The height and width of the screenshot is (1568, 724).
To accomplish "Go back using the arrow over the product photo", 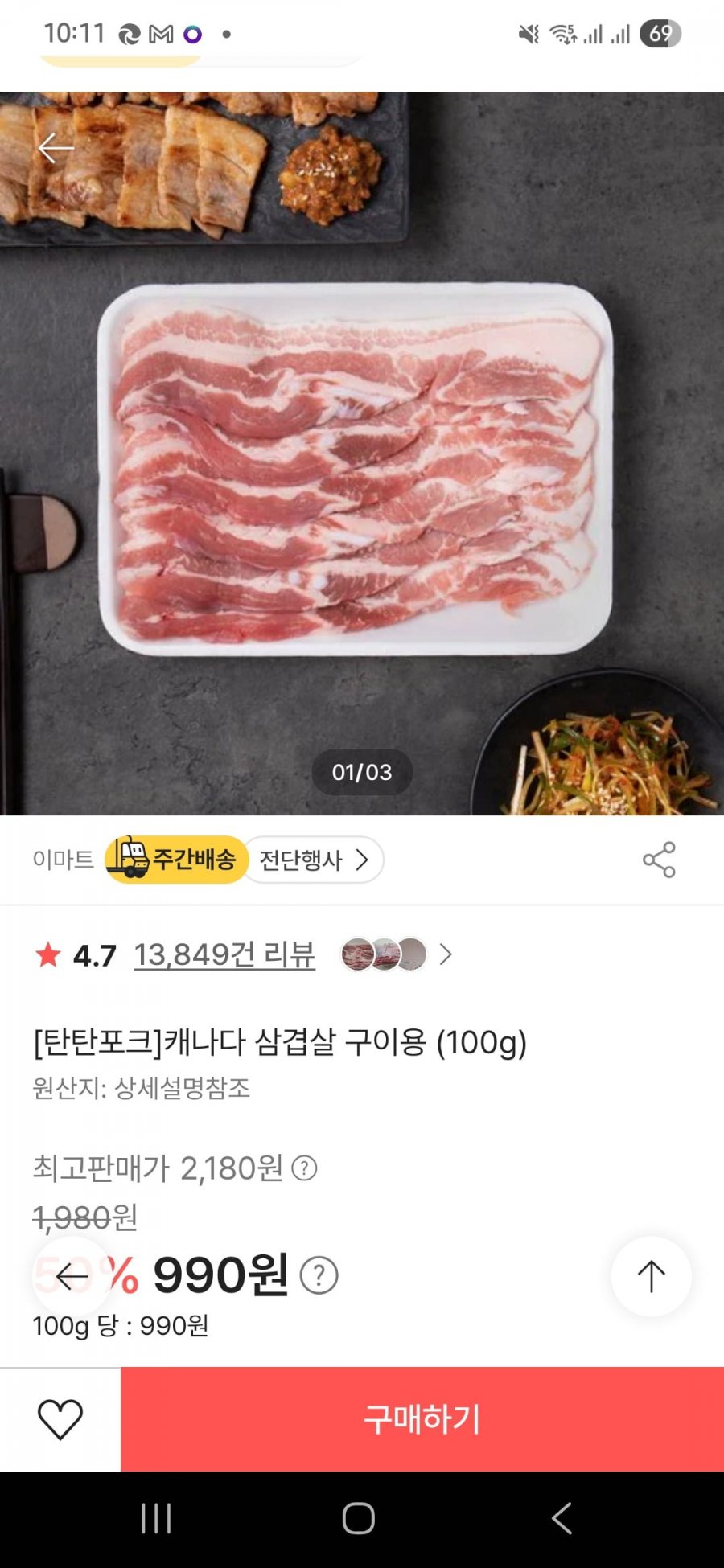I will (56, 148).
